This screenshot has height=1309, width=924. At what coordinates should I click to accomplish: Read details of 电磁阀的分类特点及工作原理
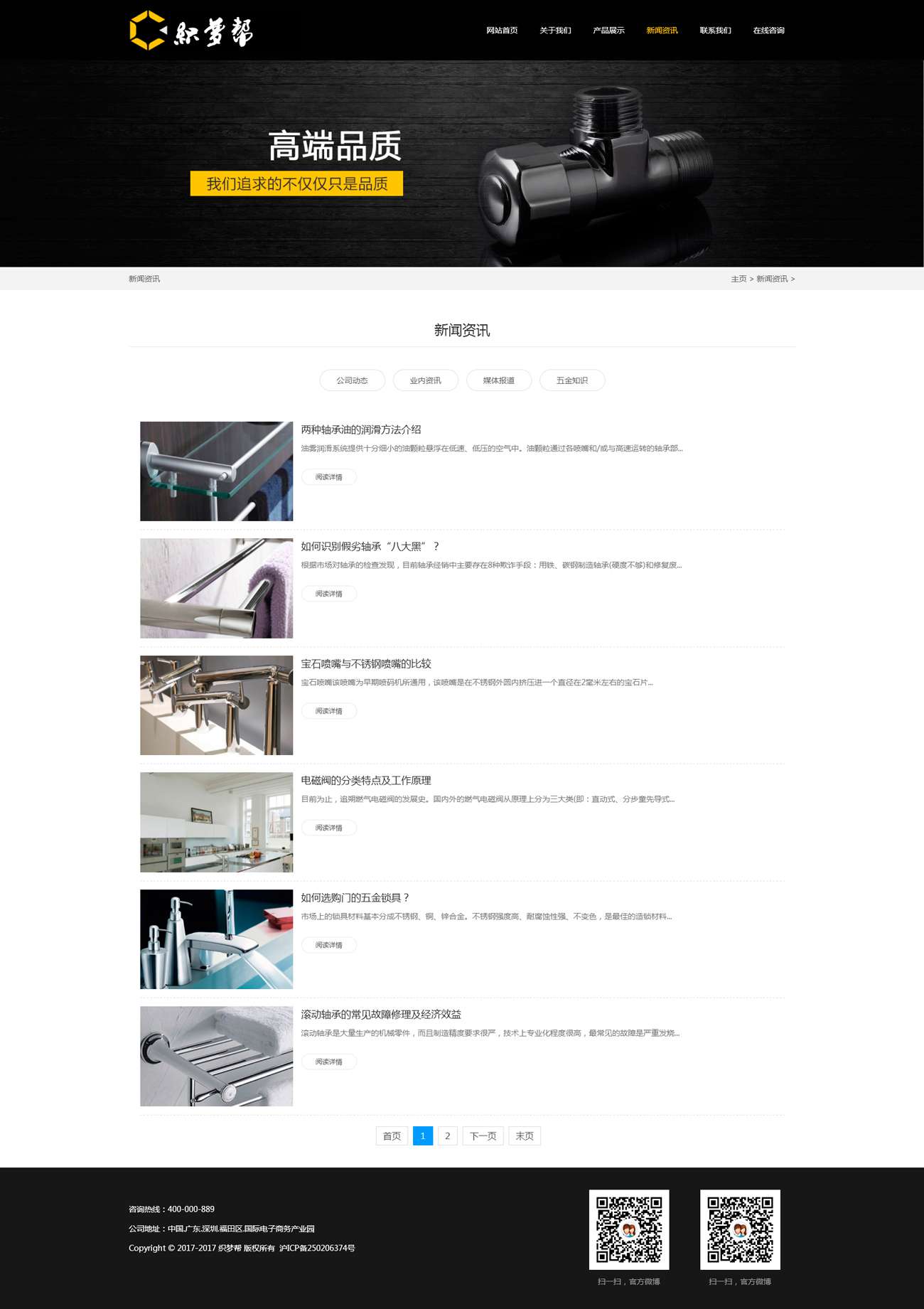pyautogui.click(x=328, y=828)
